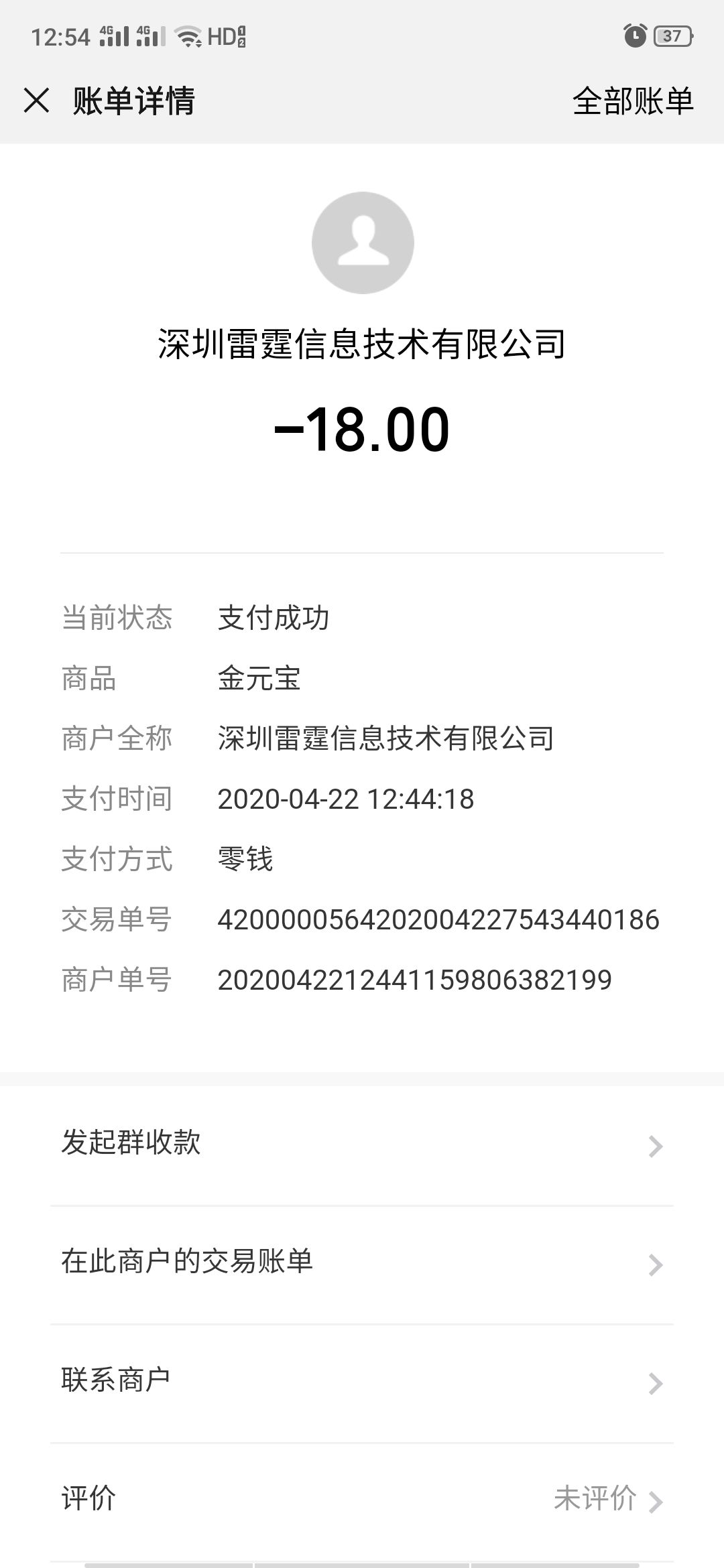The width and height of the screenshot is (724, 1568).
Task: Open the 发起群收款 row
Action: coord(362,1146)
